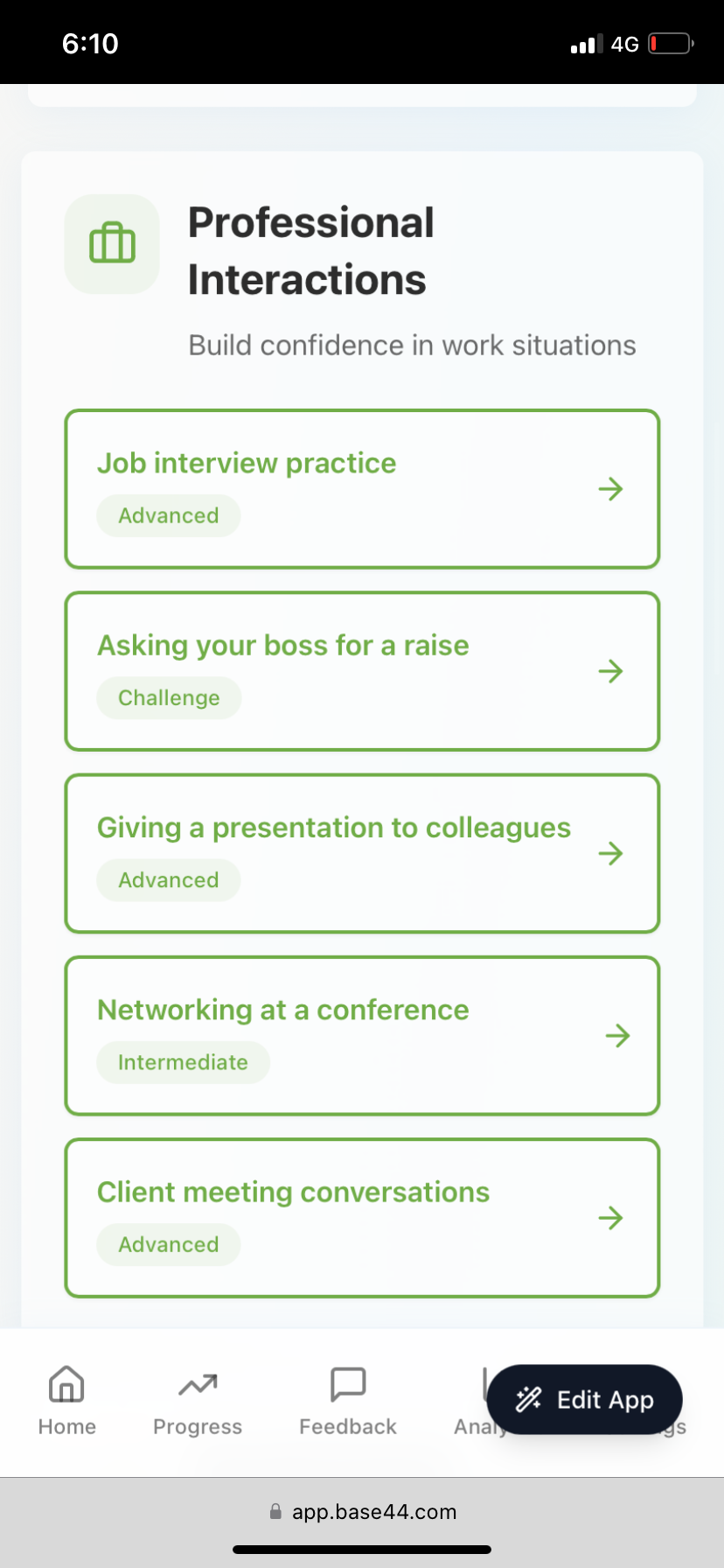Image resolution: width=724 pixels, height=1568 pixels.
Task: Open the Feedback tab
Action: pyautogui.click(x=348, y=1401)
